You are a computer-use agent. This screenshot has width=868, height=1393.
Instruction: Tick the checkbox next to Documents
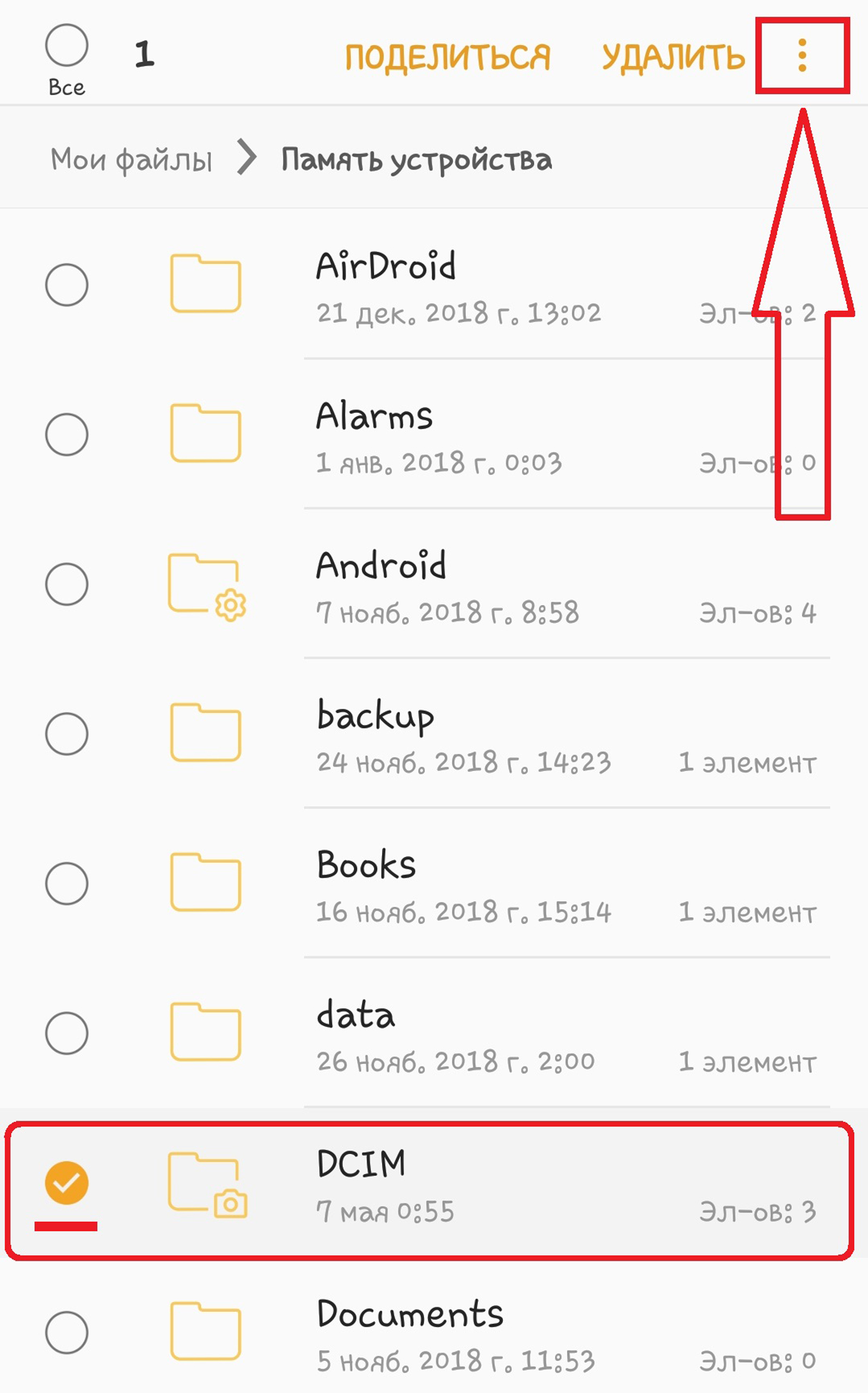67,1332
